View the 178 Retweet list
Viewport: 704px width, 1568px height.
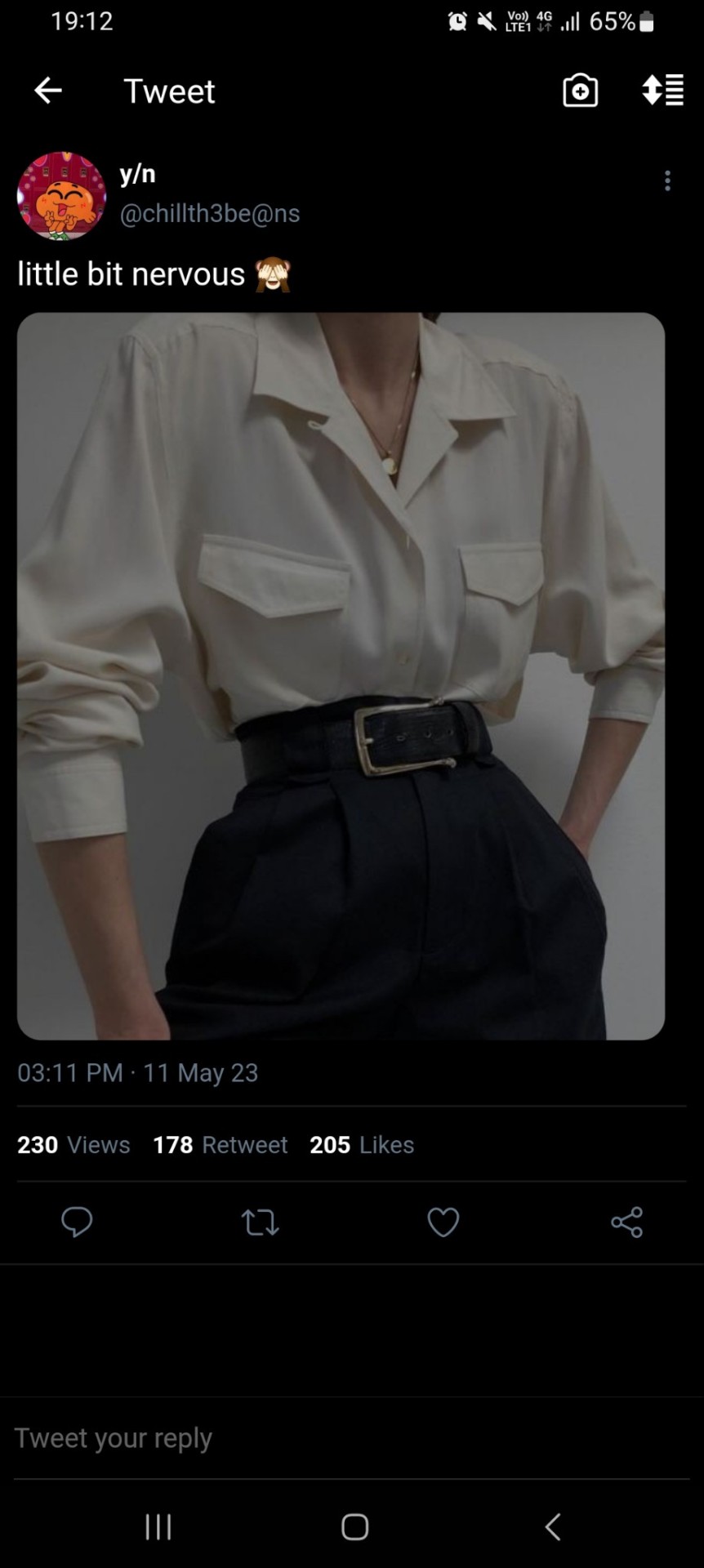221,1145
